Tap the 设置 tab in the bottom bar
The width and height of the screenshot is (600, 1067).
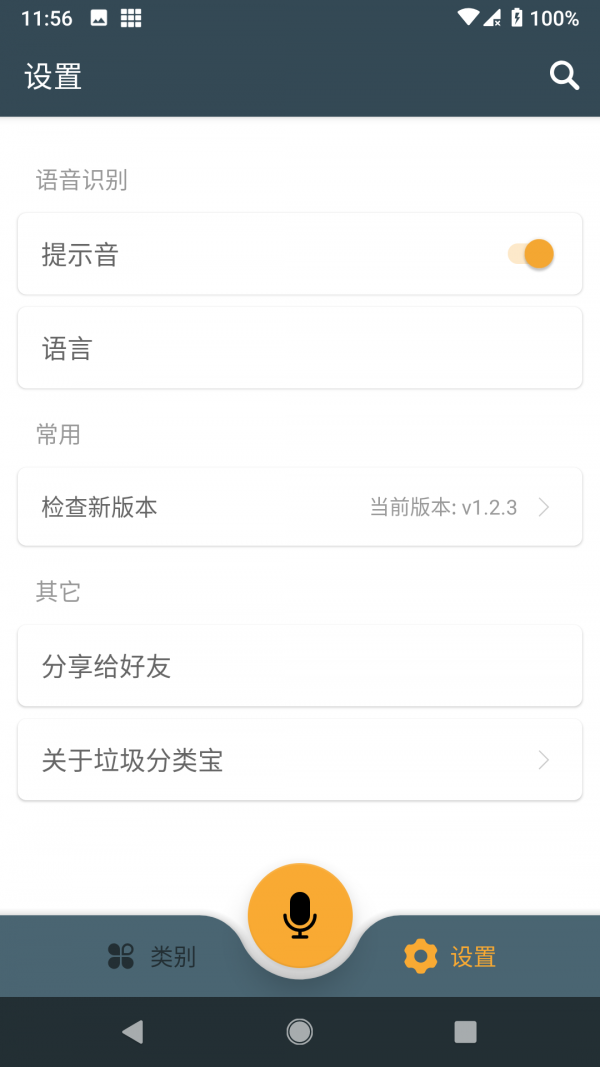coord(450,957)
